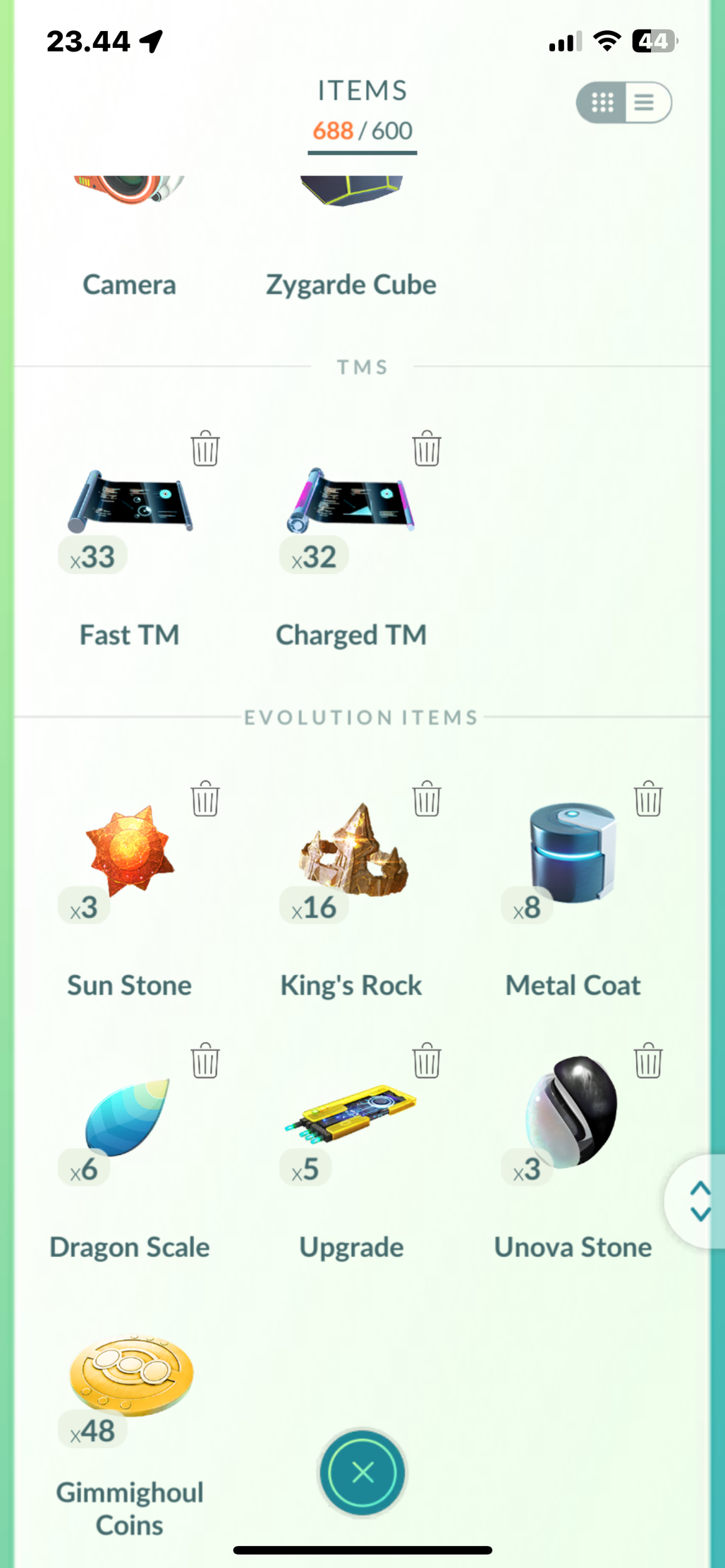725x1568 pixels.
Task: Open the Fast TM item
Action: 130,502
